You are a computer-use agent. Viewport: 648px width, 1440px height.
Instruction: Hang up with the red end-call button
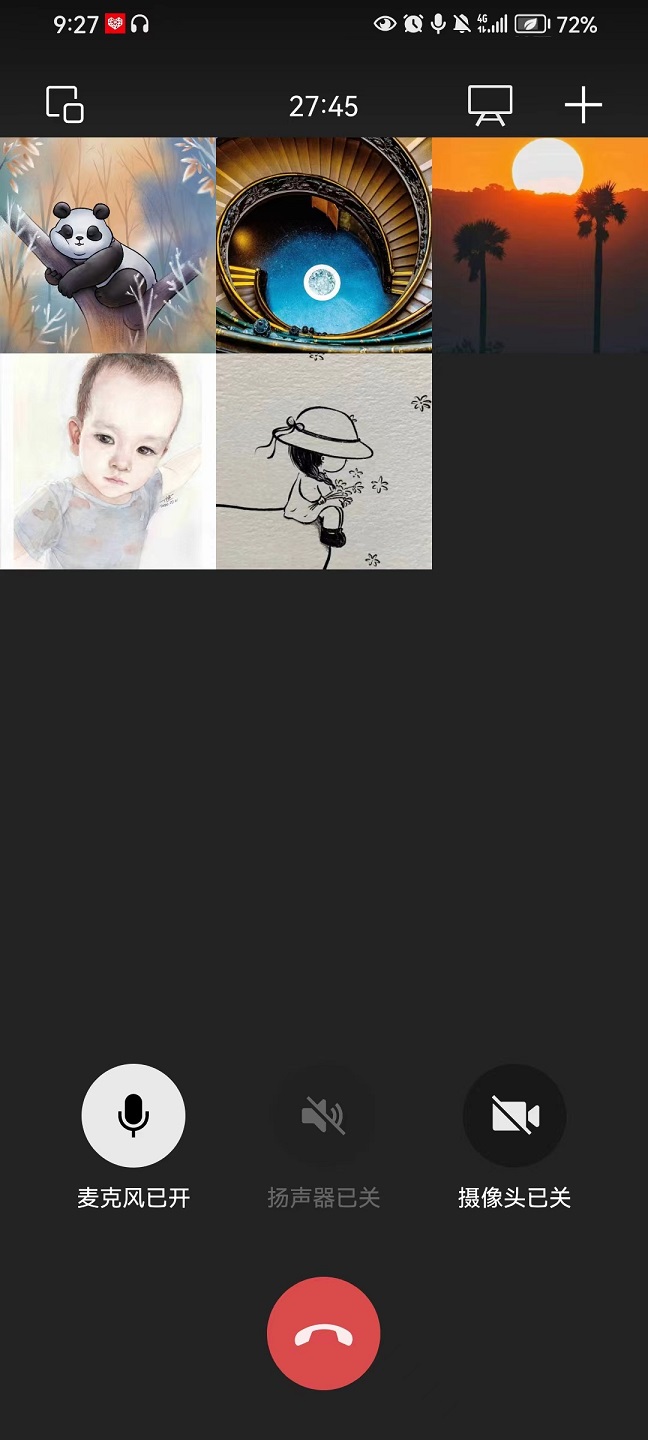(323, 1333)
